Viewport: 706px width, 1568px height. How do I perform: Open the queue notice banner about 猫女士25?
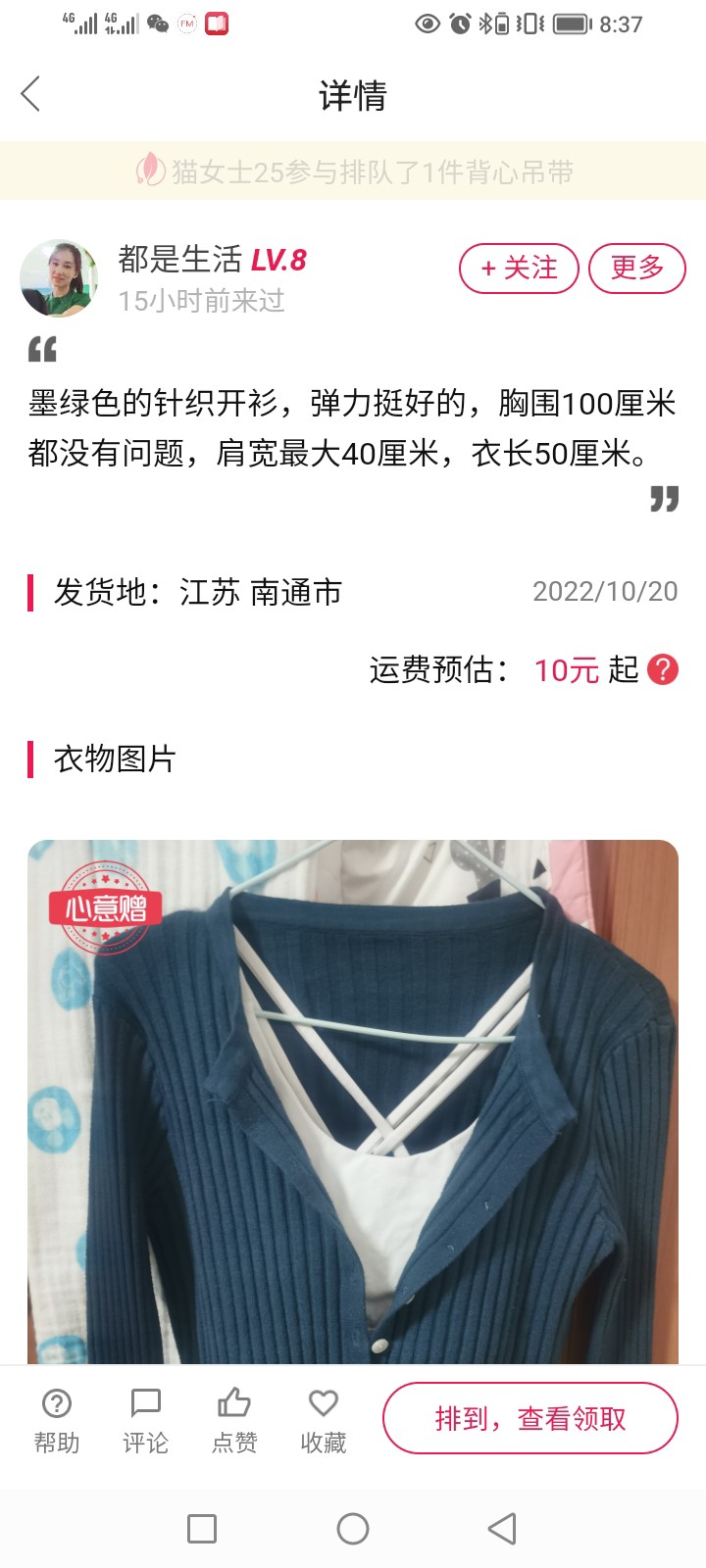click(x=353, y=171)
